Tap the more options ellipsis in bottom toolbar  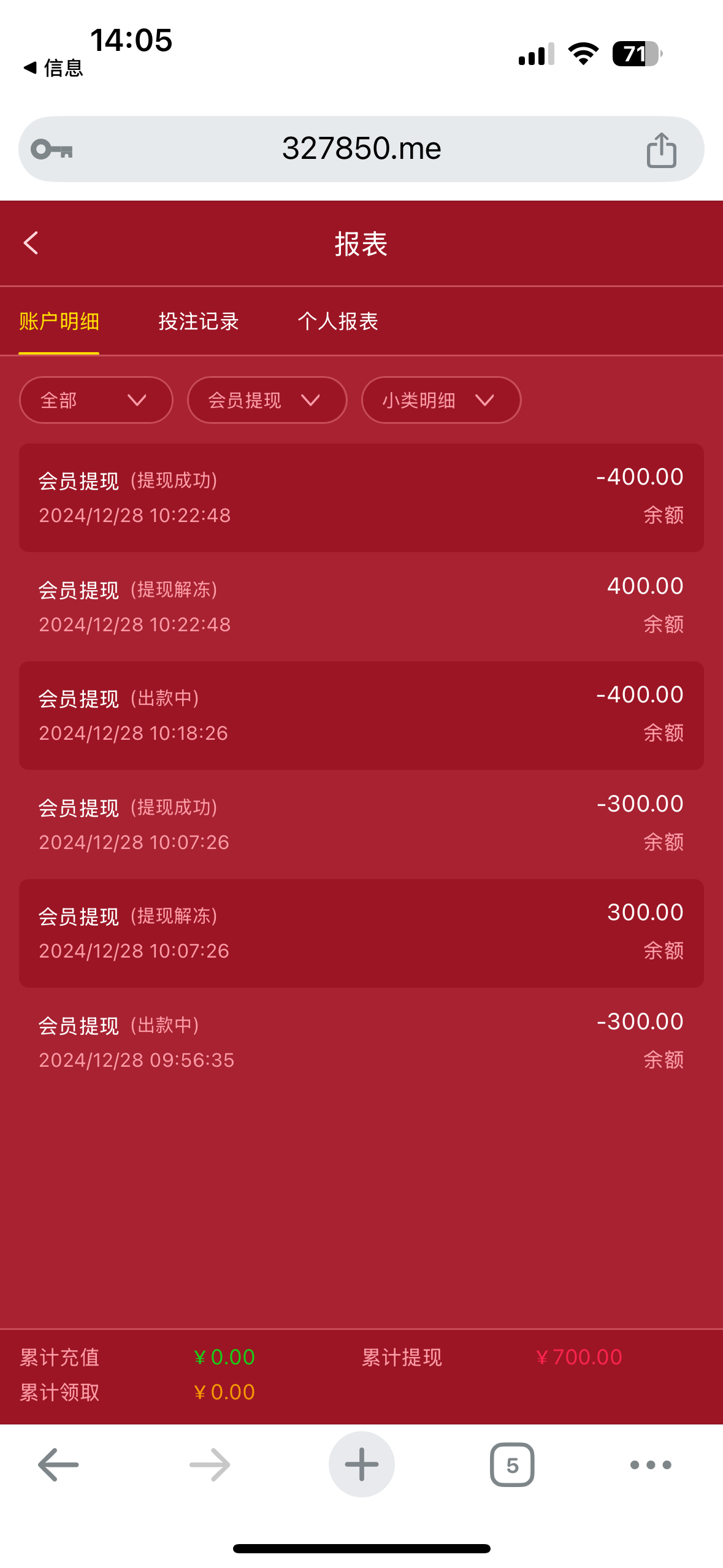[651, 1465]
